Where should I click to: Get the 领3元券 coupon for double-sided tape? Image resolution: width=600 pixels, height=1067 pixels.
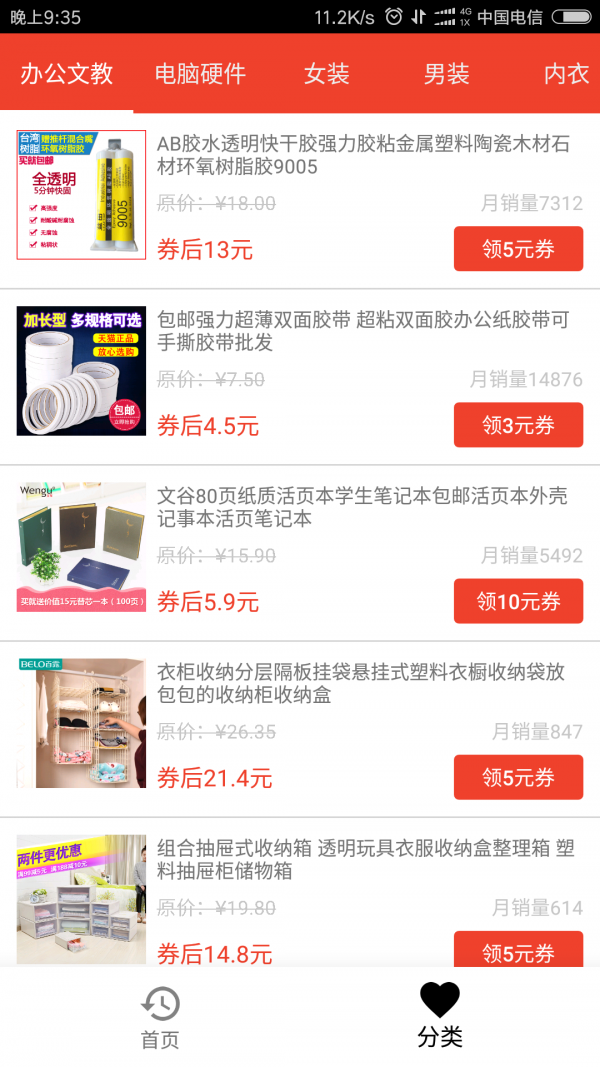click(518, 425)
